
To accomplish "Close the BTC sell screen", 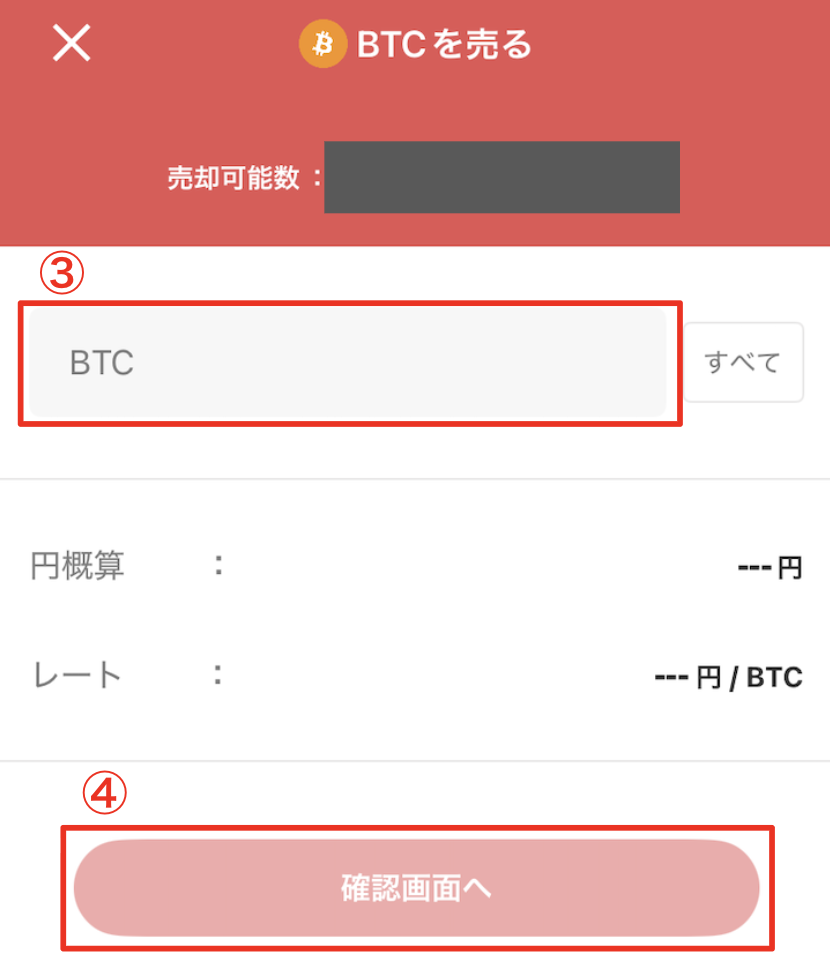I will click(71, 43).
